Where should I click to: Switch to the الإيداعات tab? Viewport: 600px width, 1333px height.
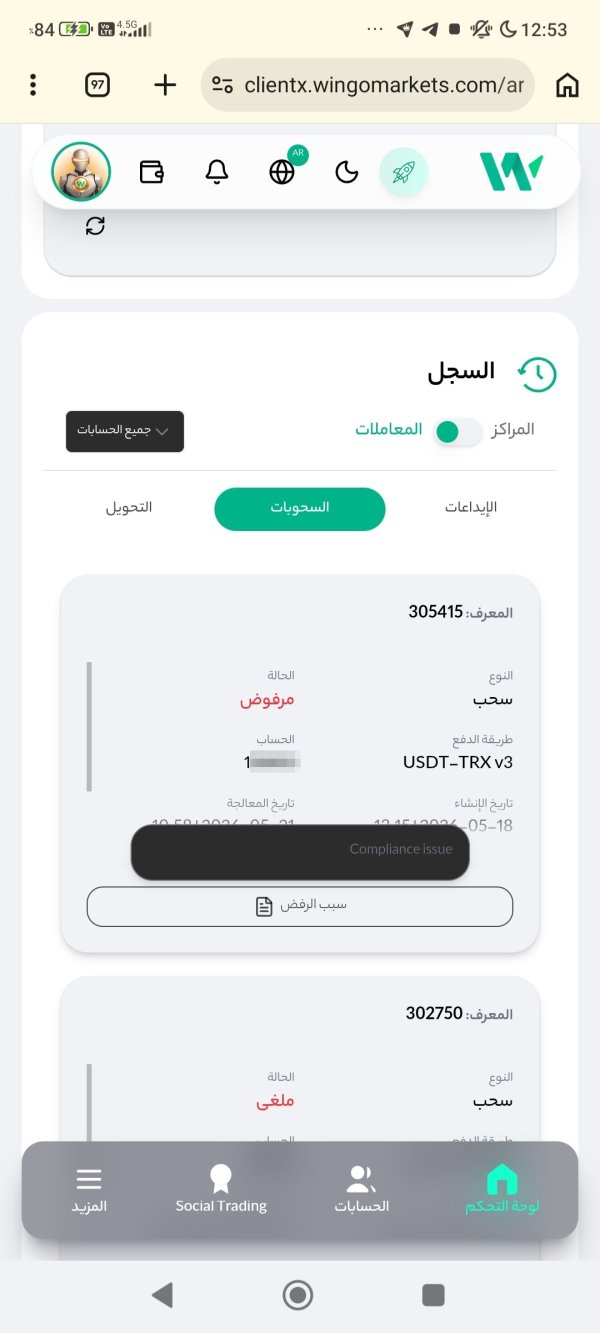[x=471, y=507]
